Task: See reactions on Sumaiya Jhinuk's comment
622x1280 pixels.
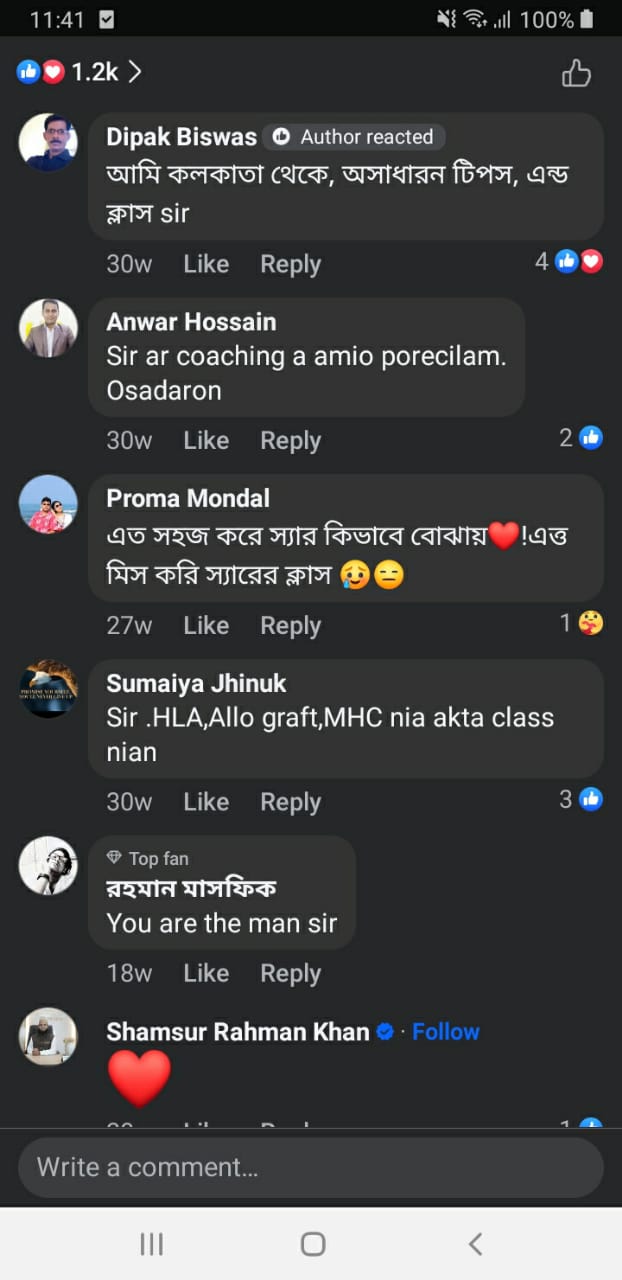Action: tap(582, 799)
